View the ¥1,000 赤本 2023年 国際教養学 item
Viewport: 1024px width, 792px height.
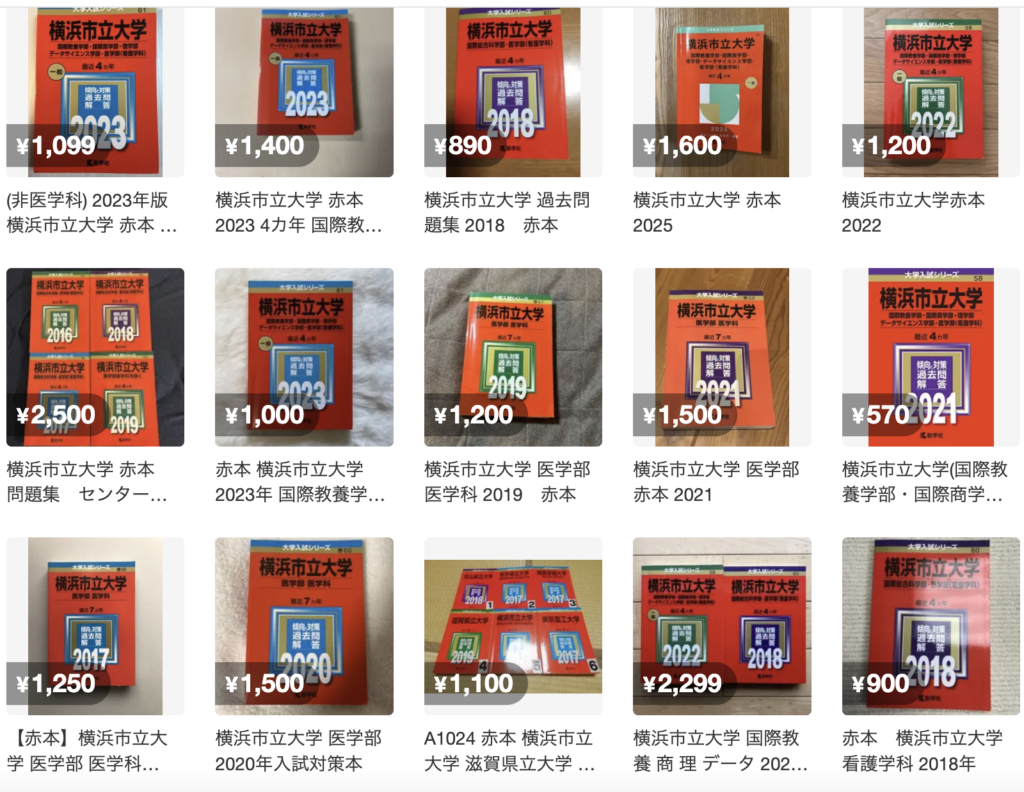pyautogui.click(x=304, y=357)
